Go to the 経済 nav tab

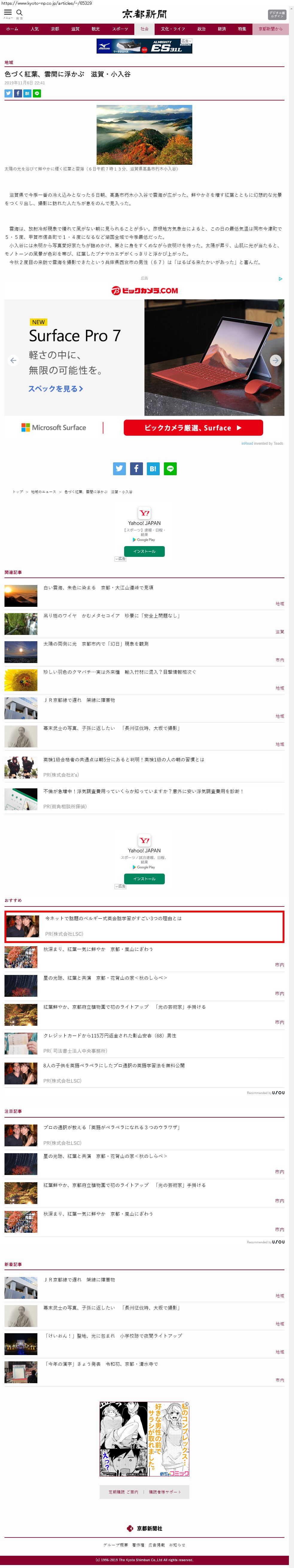(222, 29)
